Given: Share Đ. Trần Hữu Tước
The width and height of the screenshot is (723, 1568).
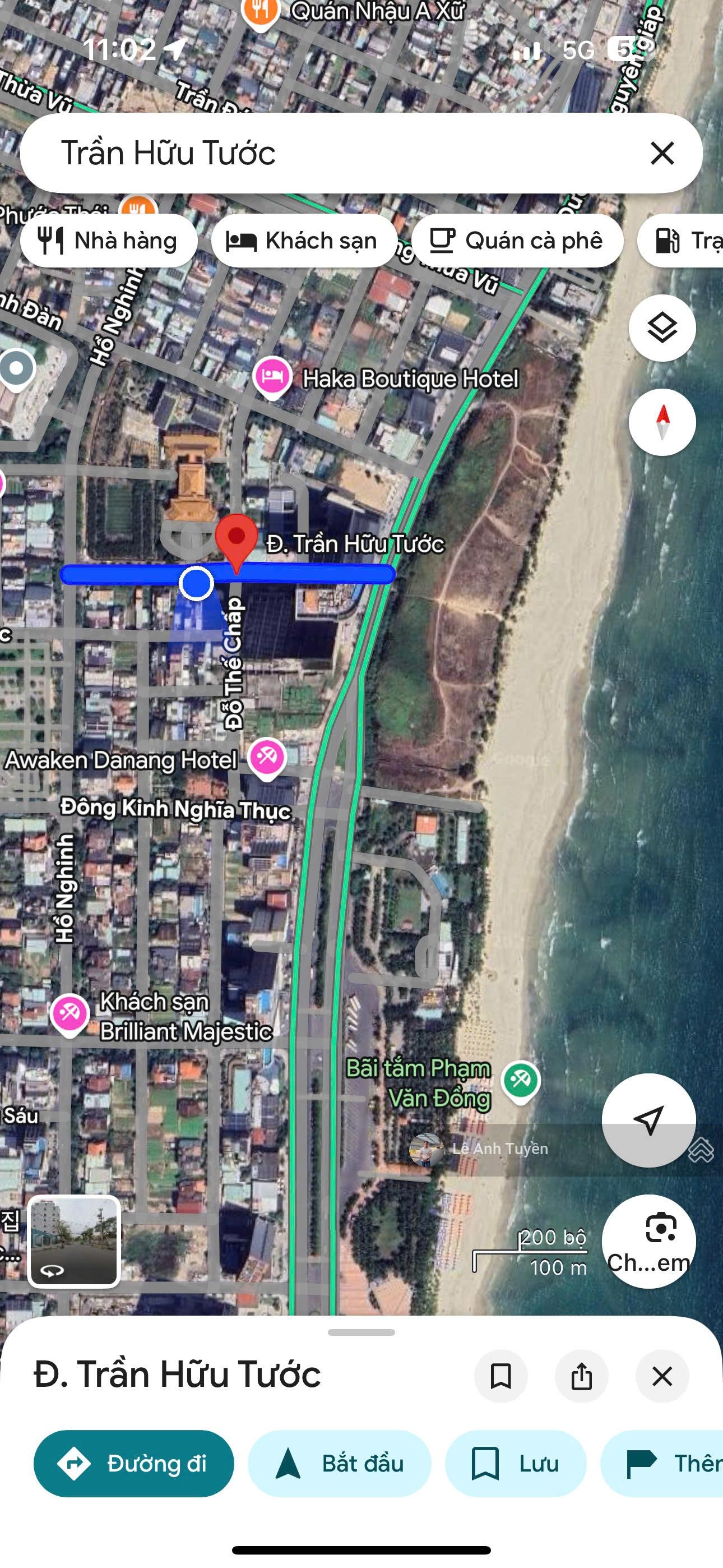Looking at the screenshot, I should [x=582, y=1376].
